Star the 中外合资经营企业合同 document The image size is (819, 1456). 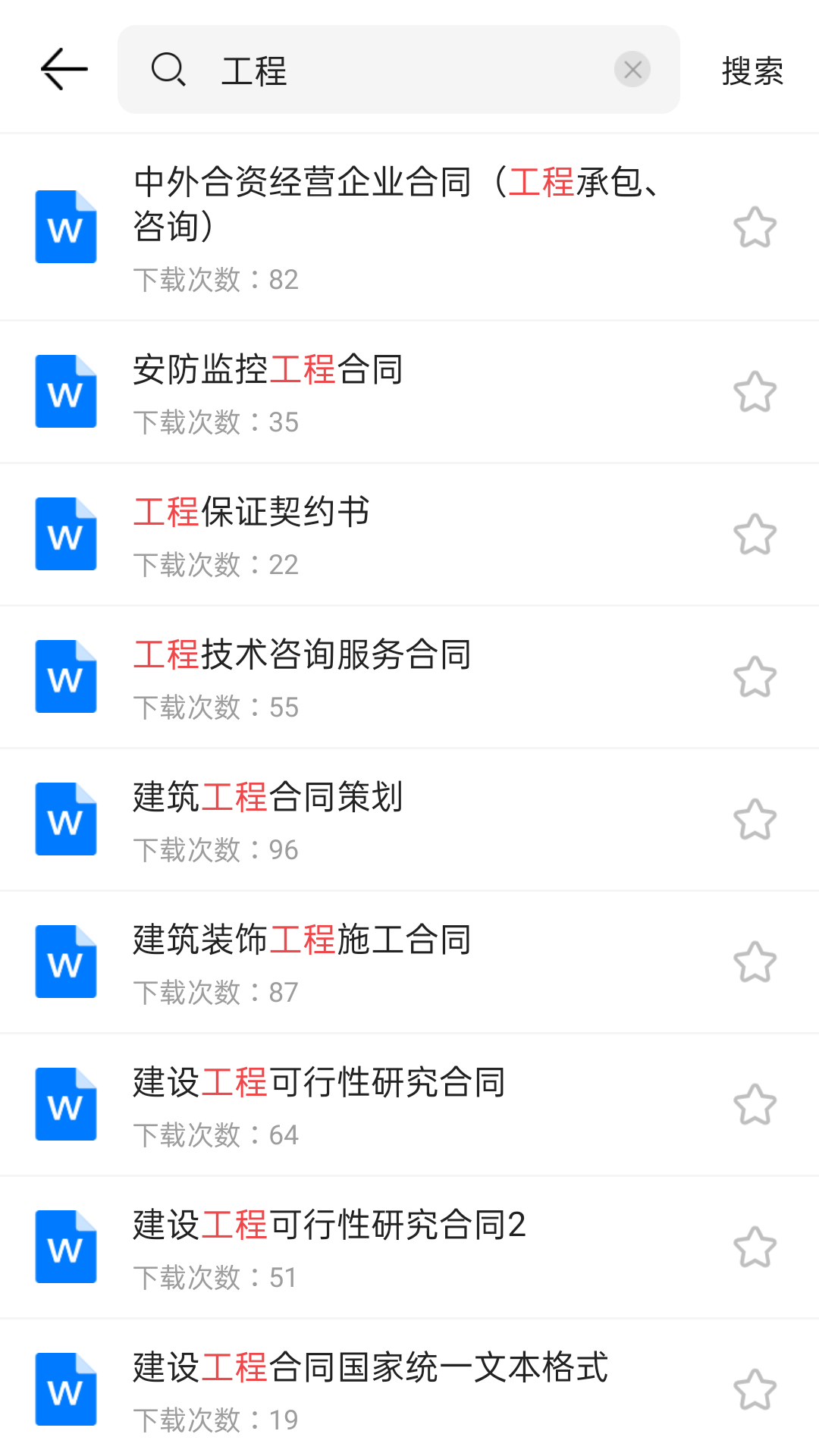756,227
